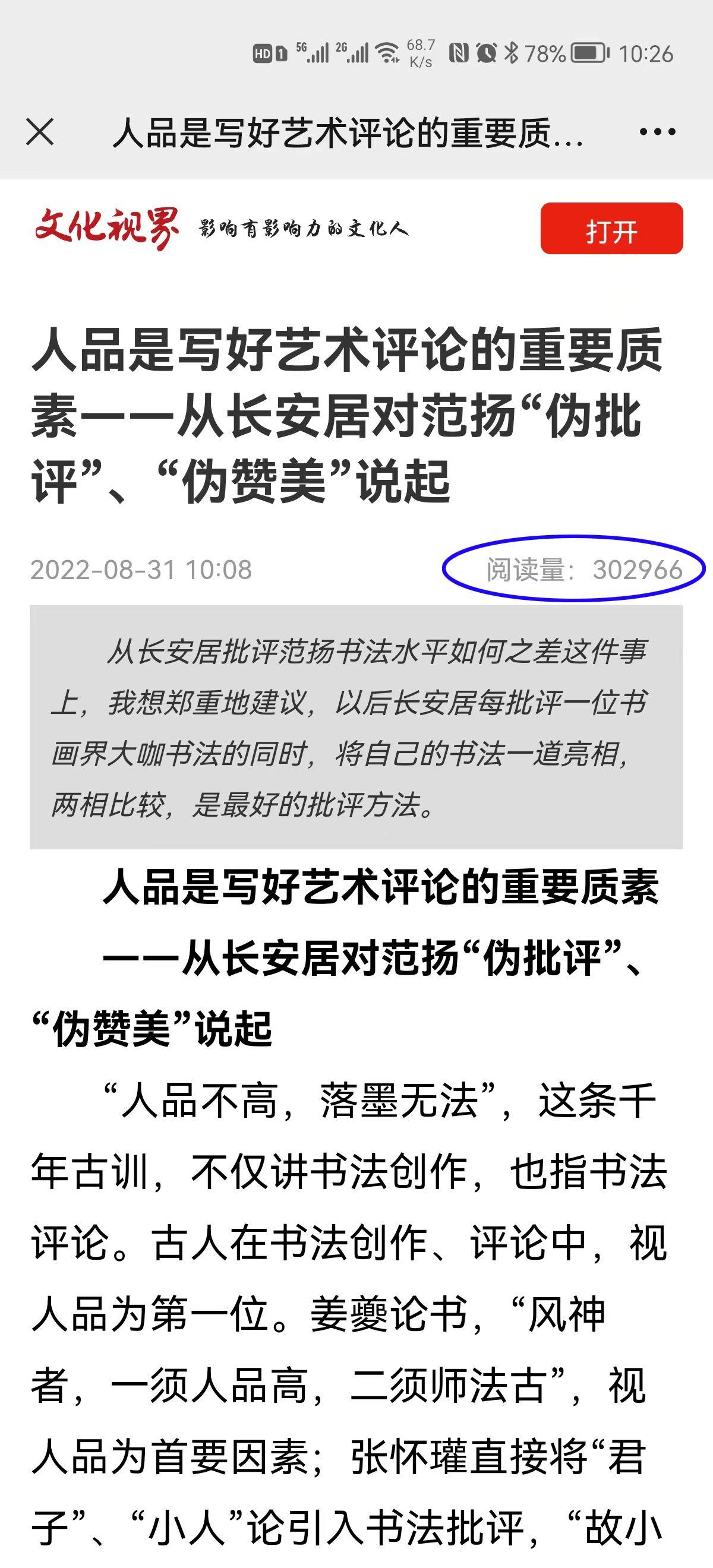Tap the 5G signal strength icon
The height and width of the screenshot is (1568, 713).
313,54
